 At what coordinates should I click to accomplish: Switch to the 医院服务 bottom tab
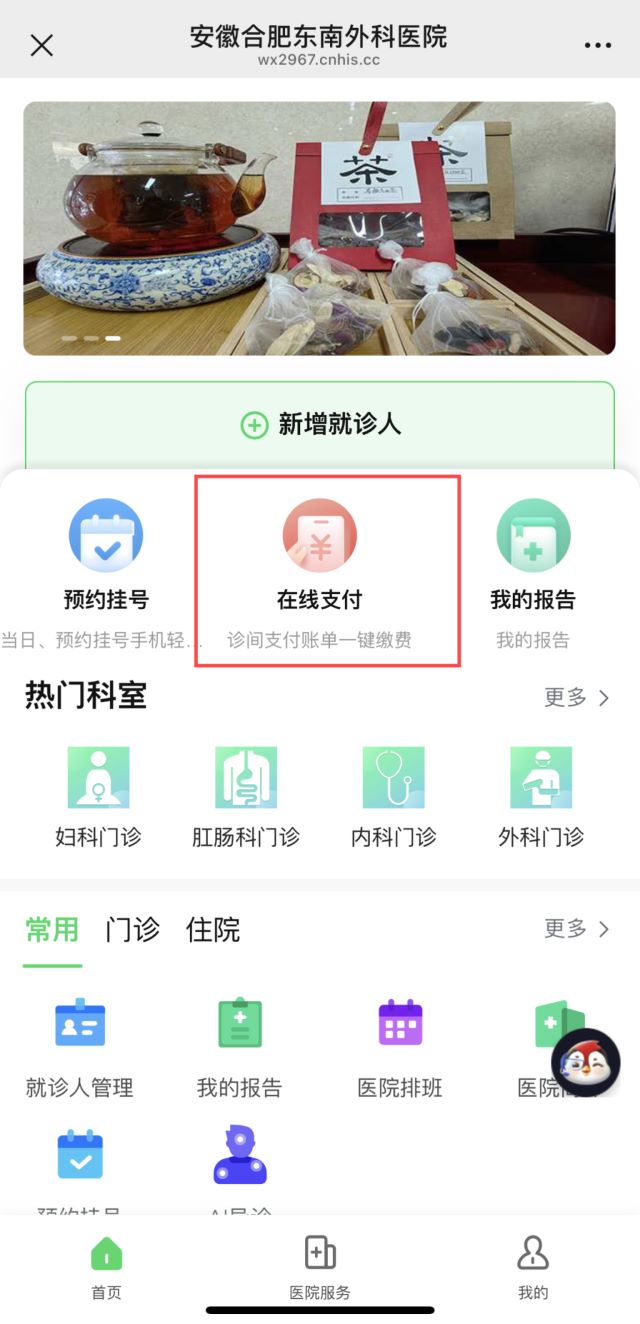[x=320, y=1265]
